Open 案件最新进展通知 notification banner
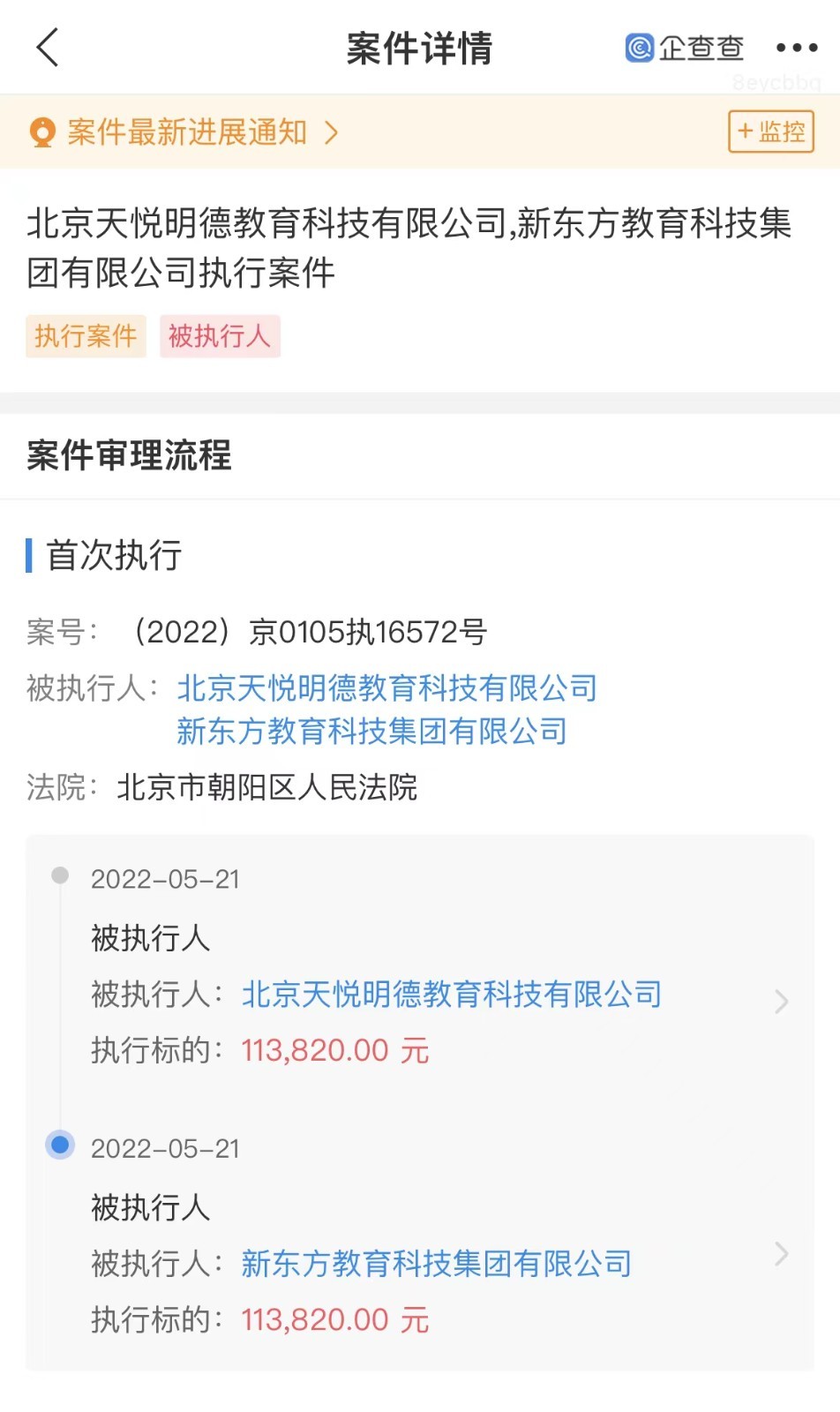Viewport: 840px width, 1412px height. click(185, 132)
